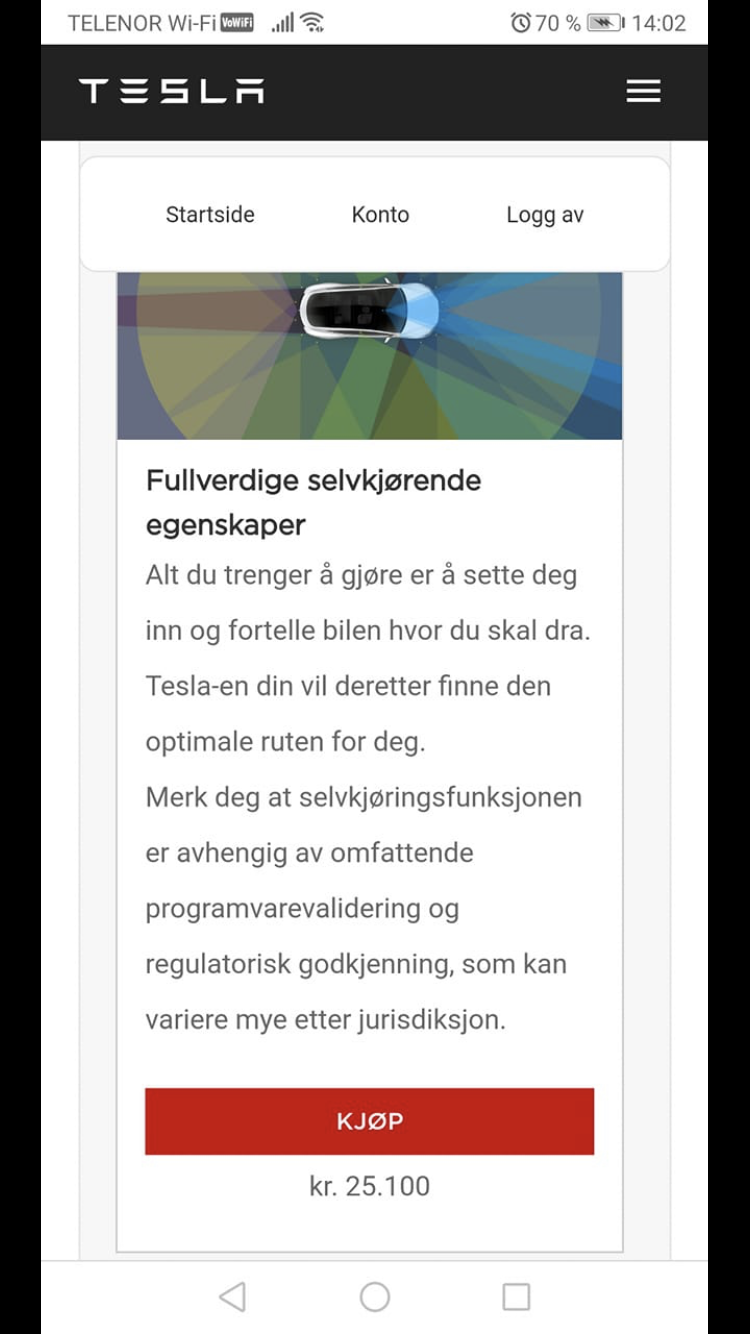Image resolution: width=750 pixels, height=1334 pixels.
Task: Open the Tesla logo homepage
Action: point(171,92)
